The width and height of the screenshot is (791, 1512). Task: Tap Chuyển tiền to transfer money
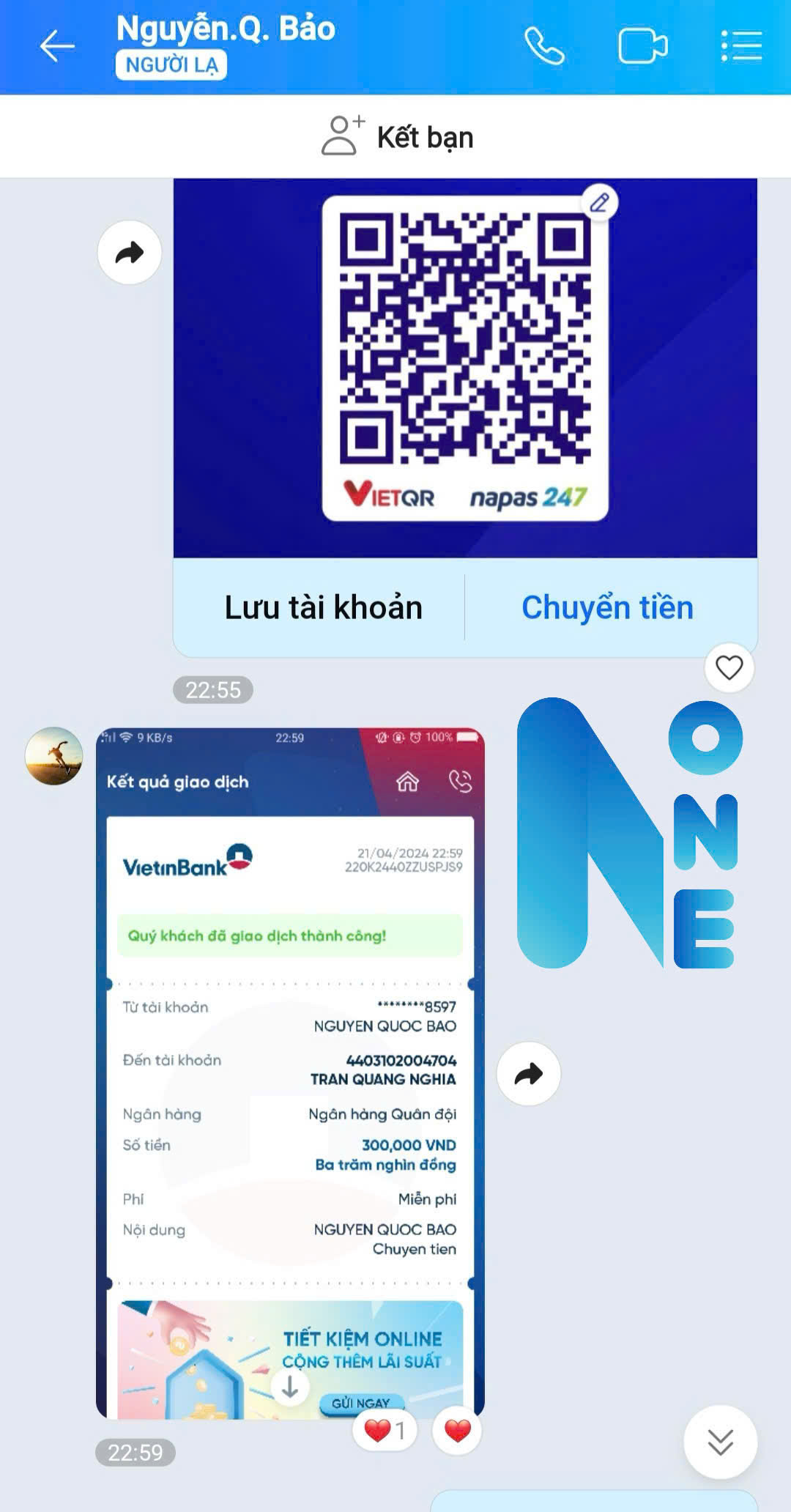coord(607,607)
